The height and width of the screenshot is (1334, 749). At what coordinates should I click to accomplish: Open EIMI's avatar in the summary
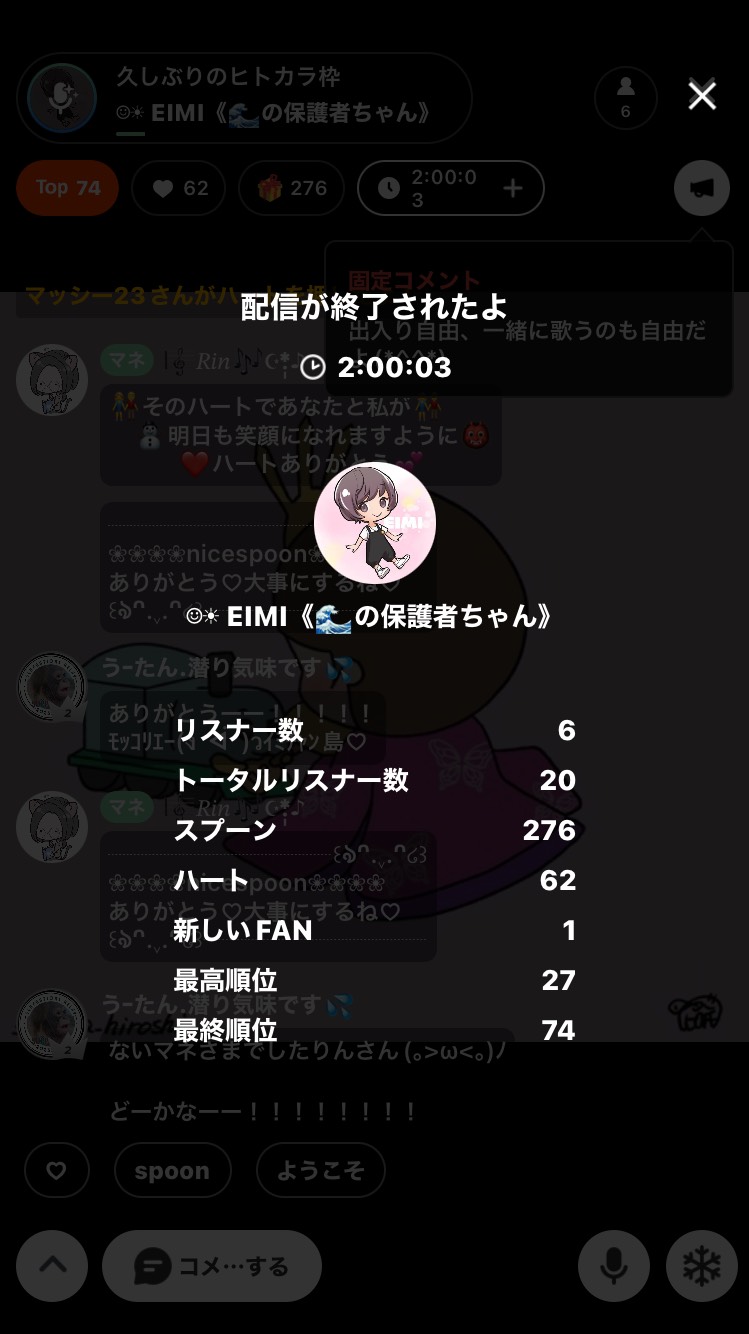point(375,523)
